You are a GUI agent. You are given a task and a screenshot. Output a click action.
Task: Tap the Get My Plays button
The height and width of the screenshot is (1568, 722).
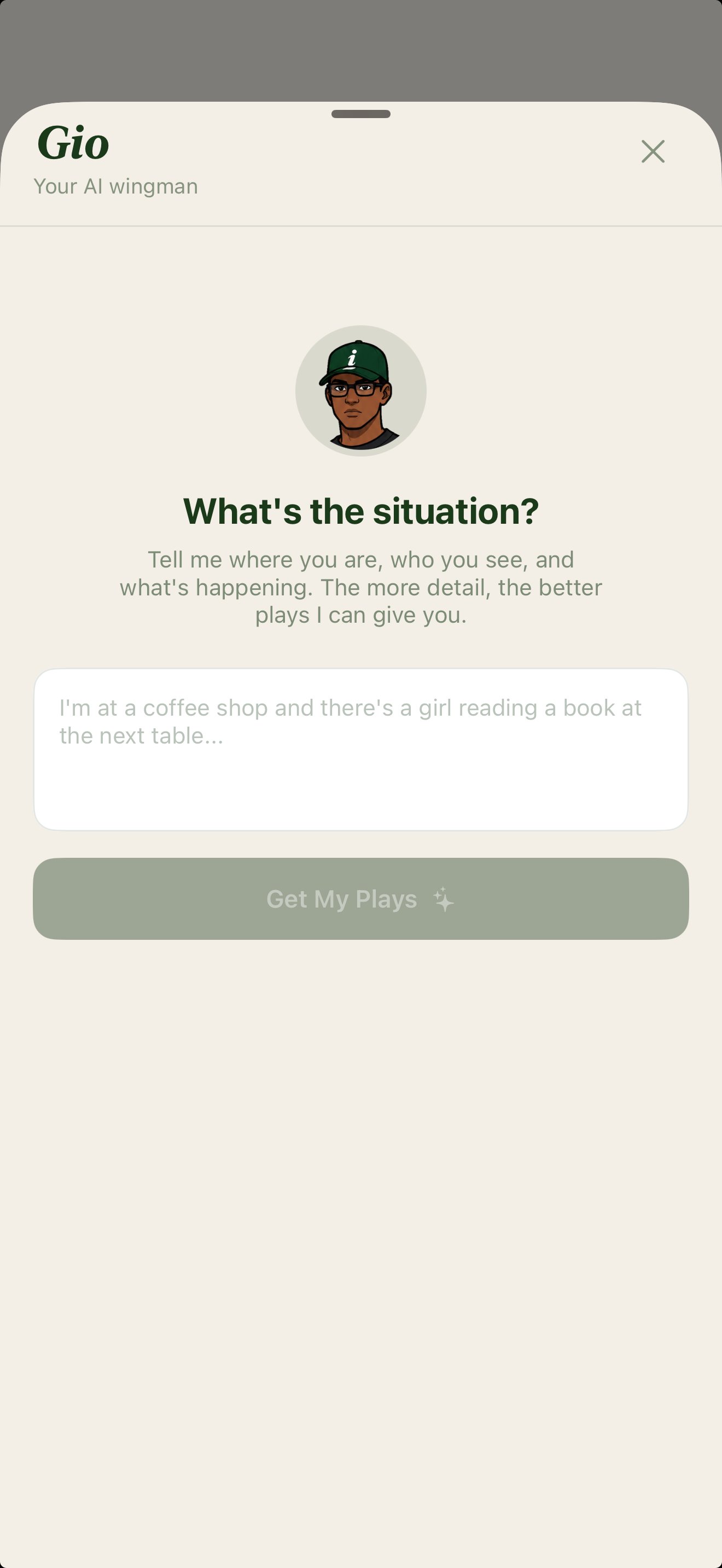point(361,898)
